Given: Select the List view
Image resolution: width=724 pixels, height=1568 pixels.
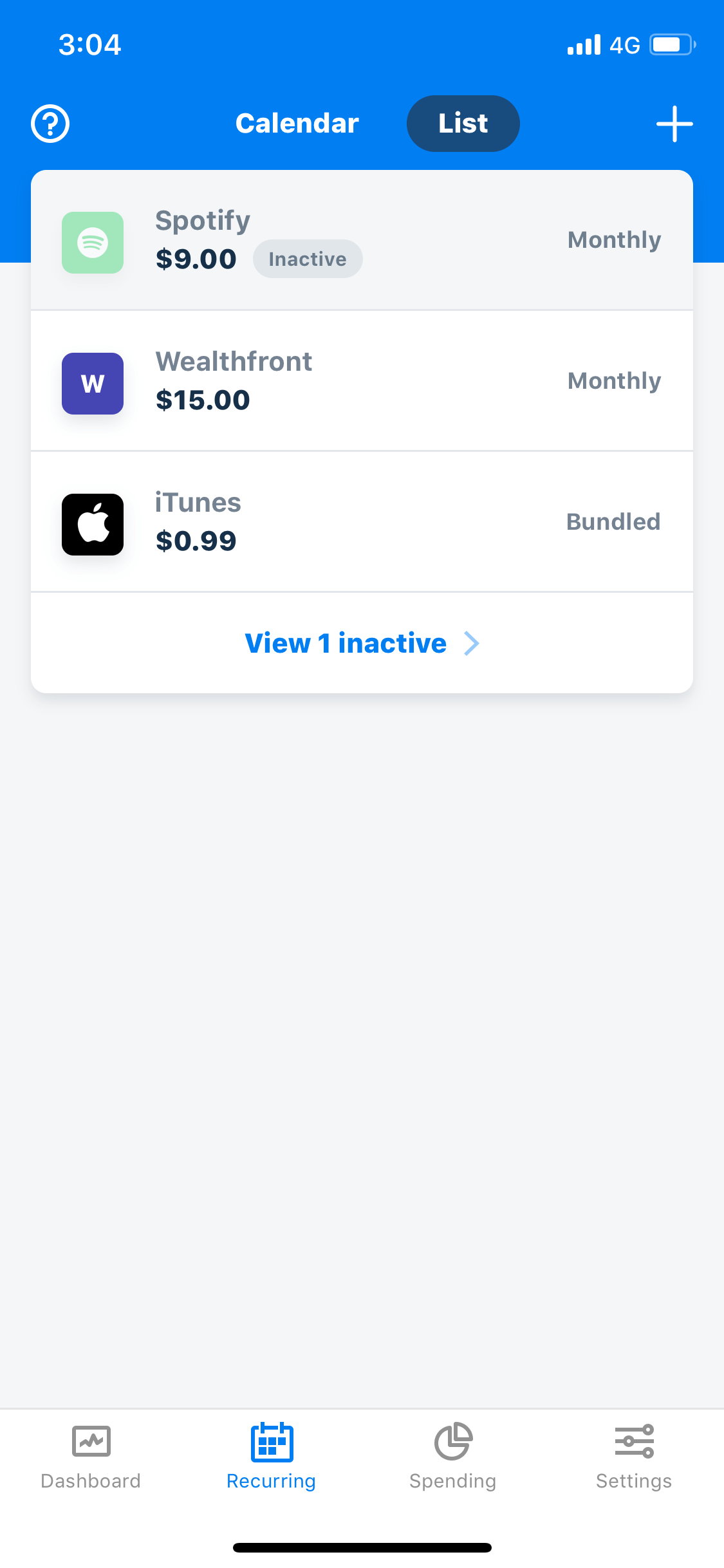Looking at the screenshot, I should click(x=463, y=124).
